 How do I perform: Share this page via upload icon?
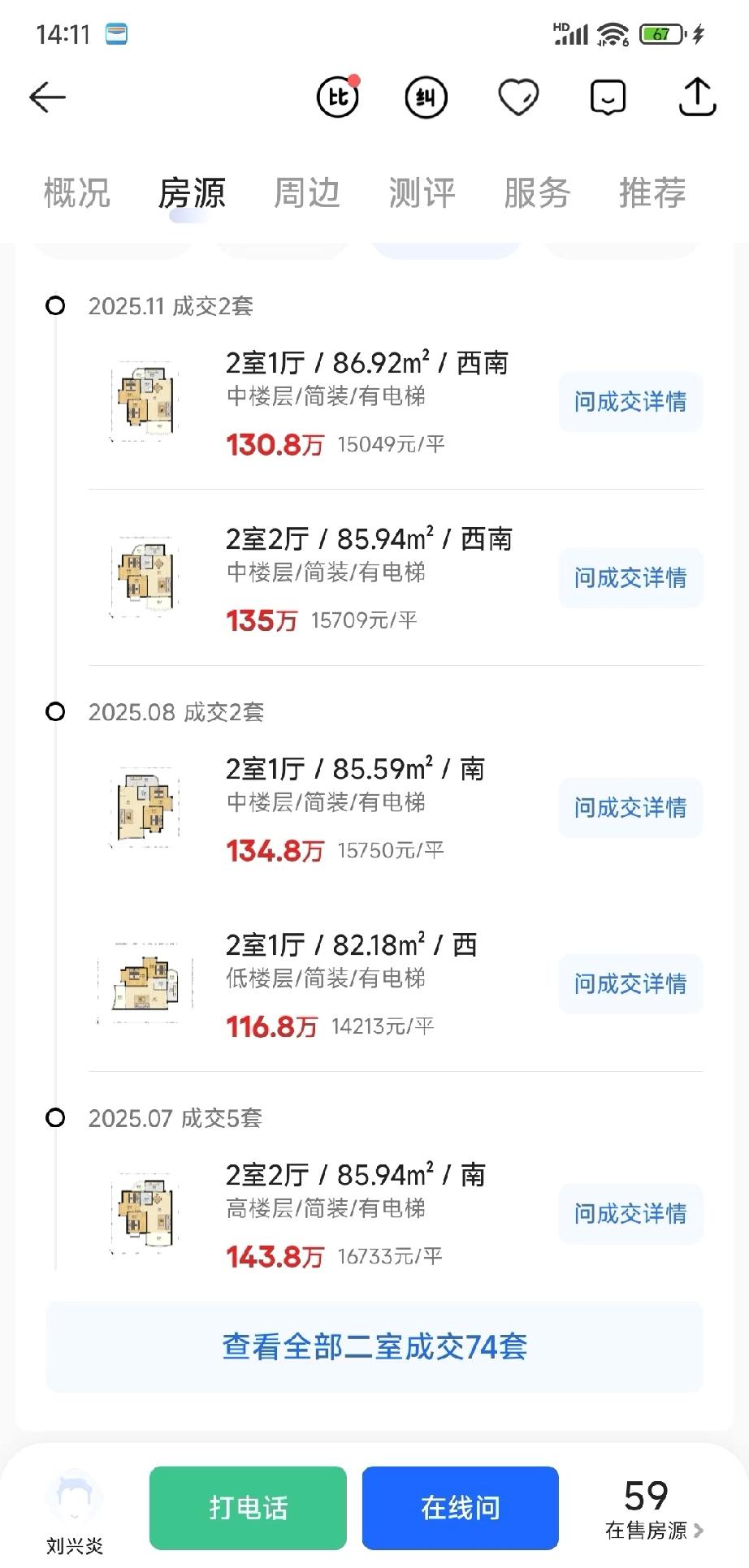coord(697,97)
